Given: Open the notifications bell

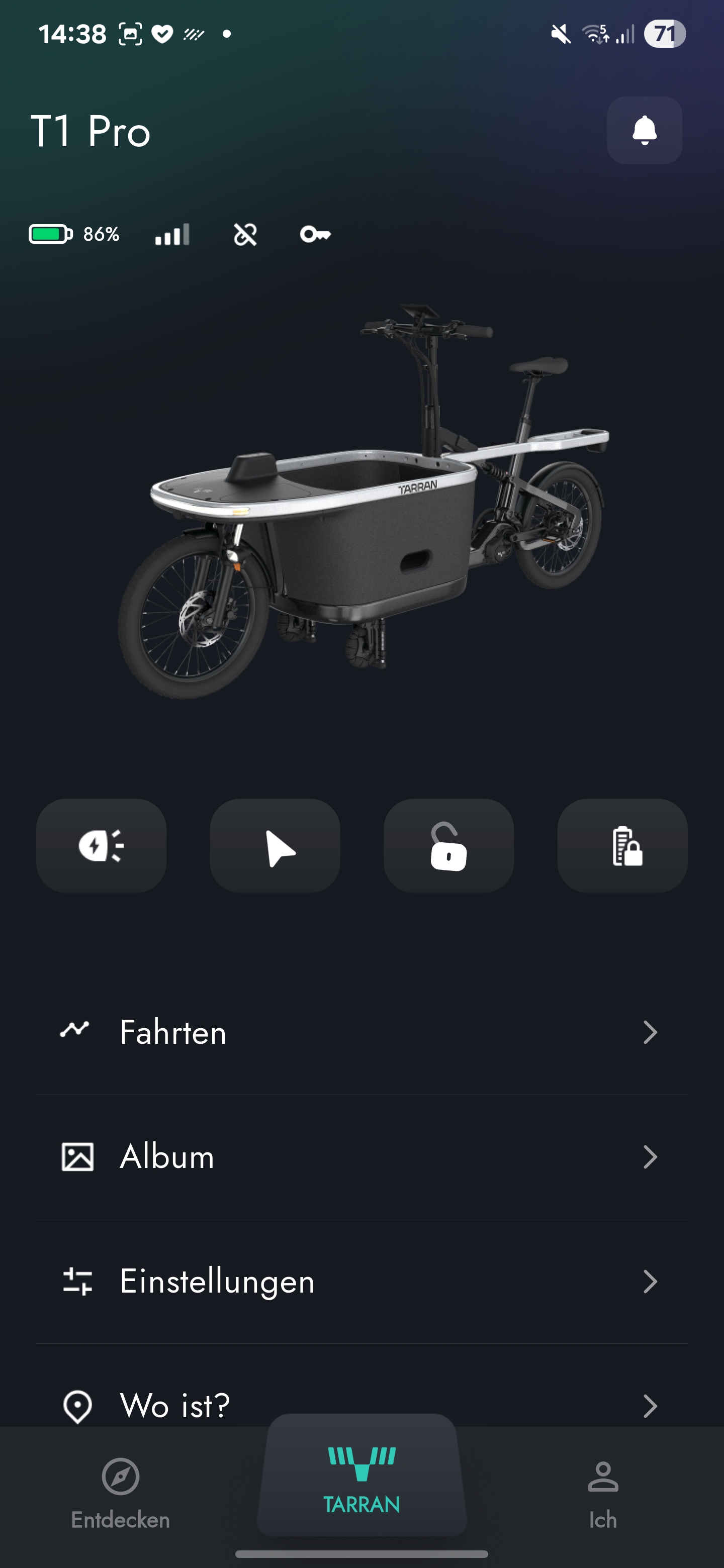Looking at the screenshot, I should tap(644, 130).
